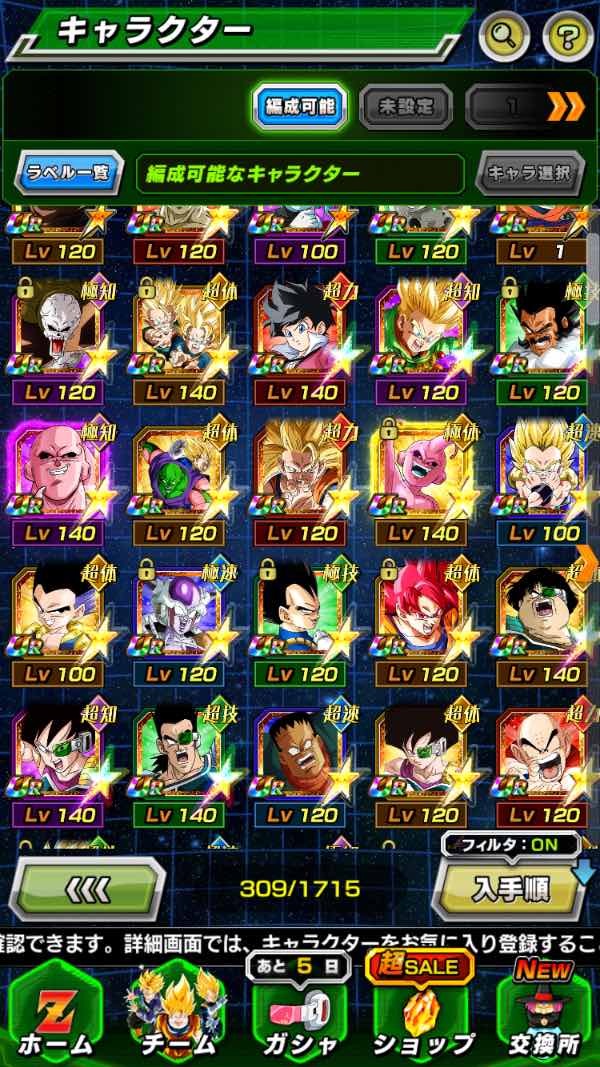600x1067 pixels.
Task: Go to the ホーム home tab
Action: (57, 1010)
